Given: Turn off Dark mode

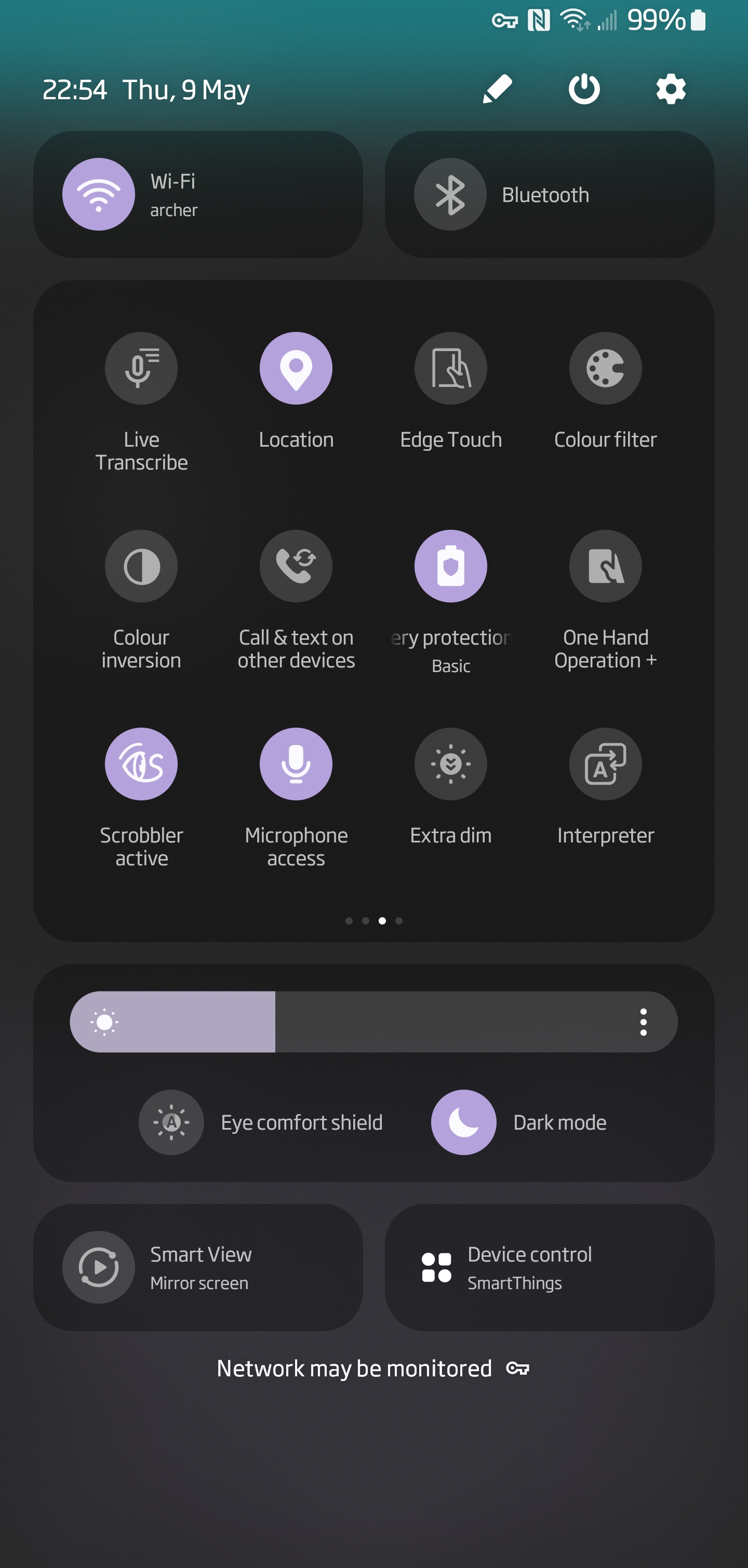Looking at the screenshot, I should (463, 1122).
